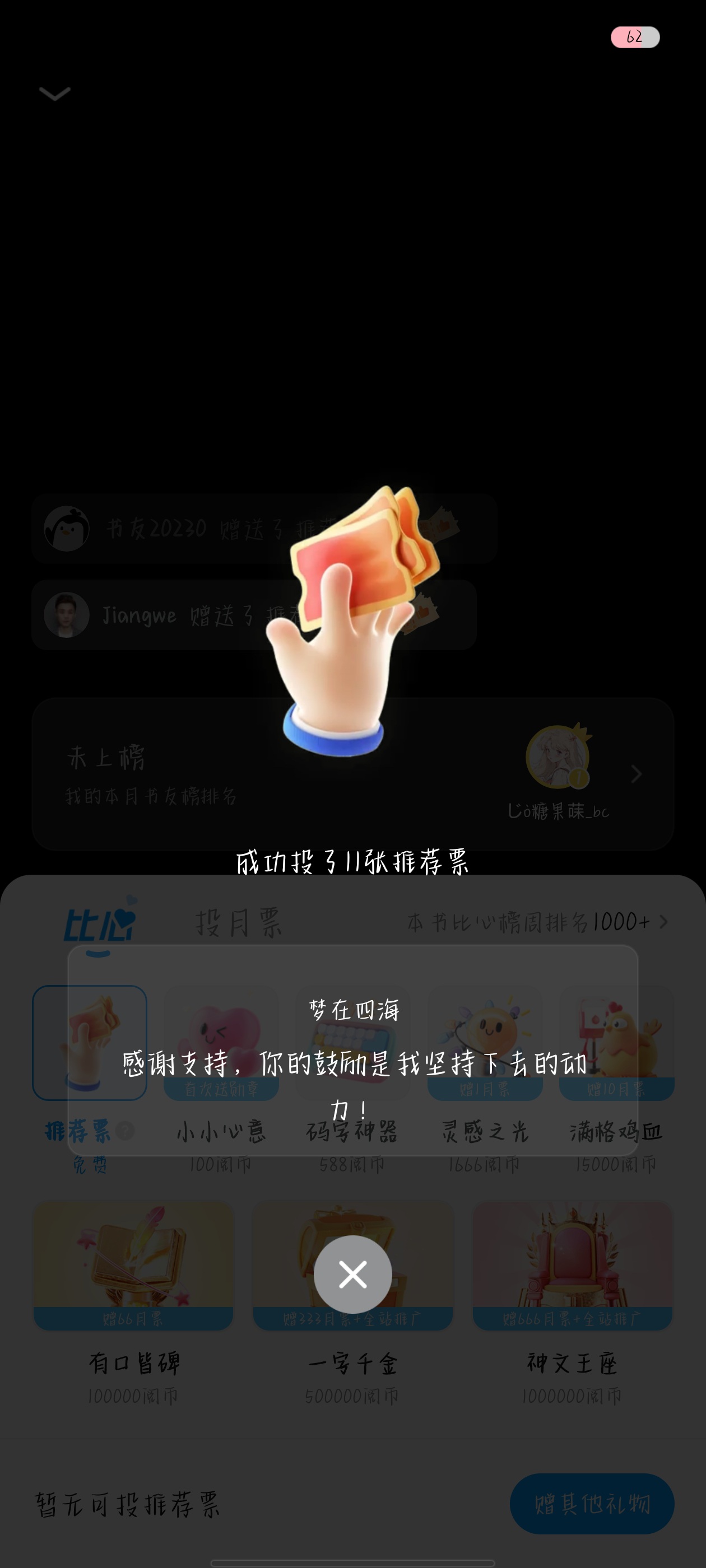Screen dimensions: 706x1568
Task: Switch to the 投月票 tab
Action: click(x=238, y=922)
